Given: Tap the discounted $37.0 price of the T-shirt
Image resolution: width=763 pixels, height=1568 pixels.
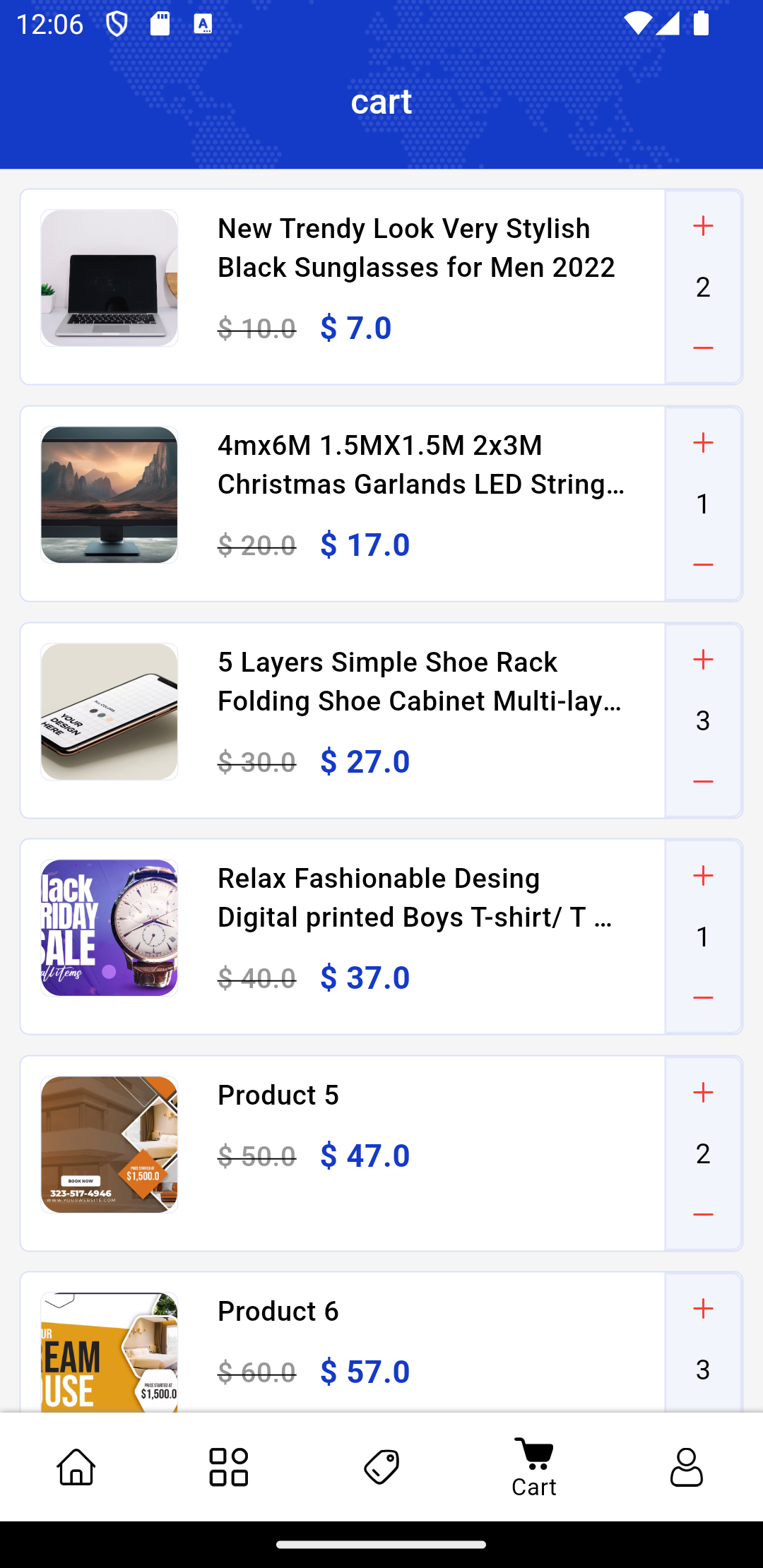Looking at the screenshot, I should [x=364, y=977].
